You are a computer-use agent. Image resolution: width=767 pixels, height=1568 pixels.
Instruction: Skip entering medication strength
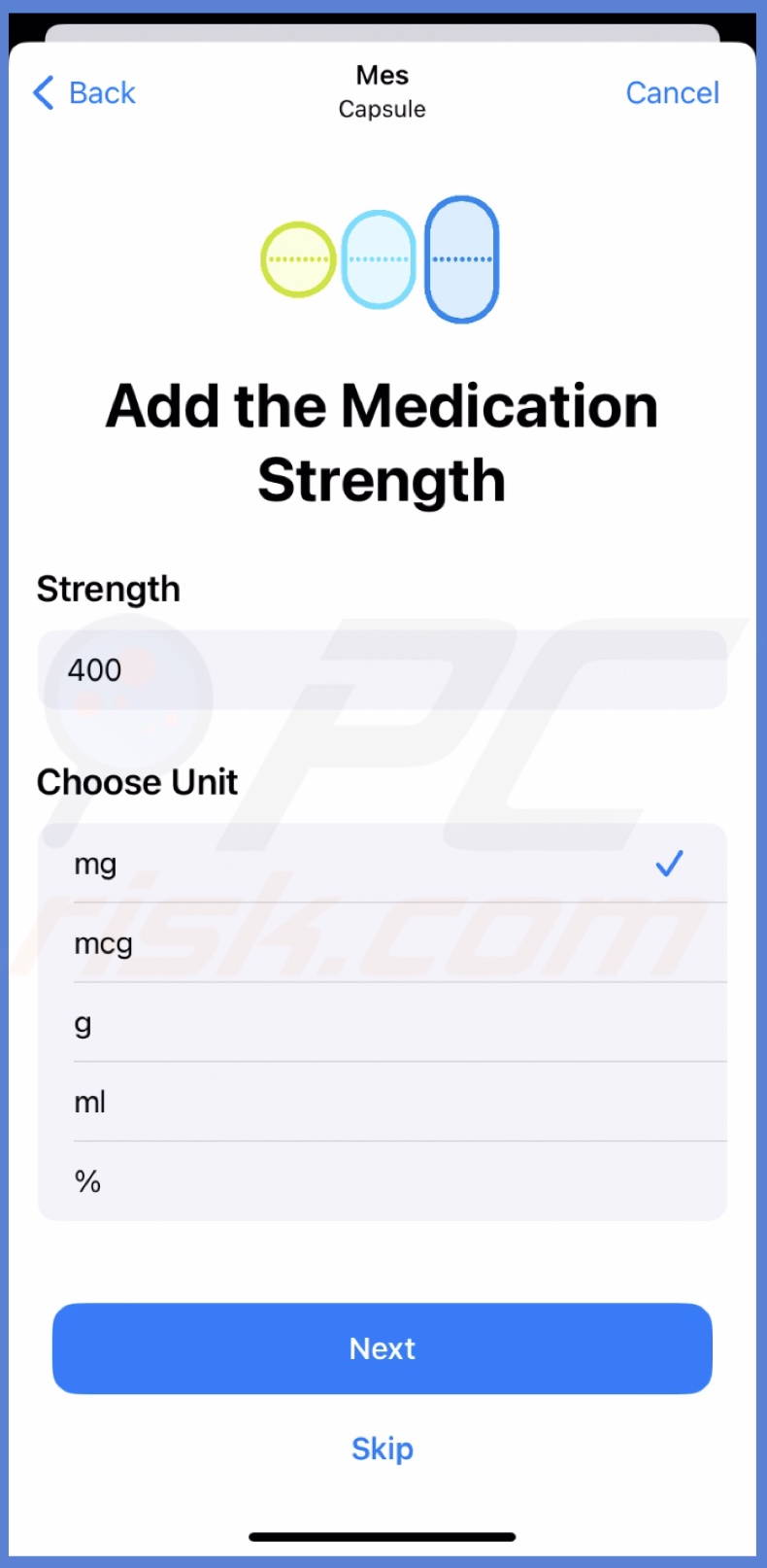click(382, 1449)
